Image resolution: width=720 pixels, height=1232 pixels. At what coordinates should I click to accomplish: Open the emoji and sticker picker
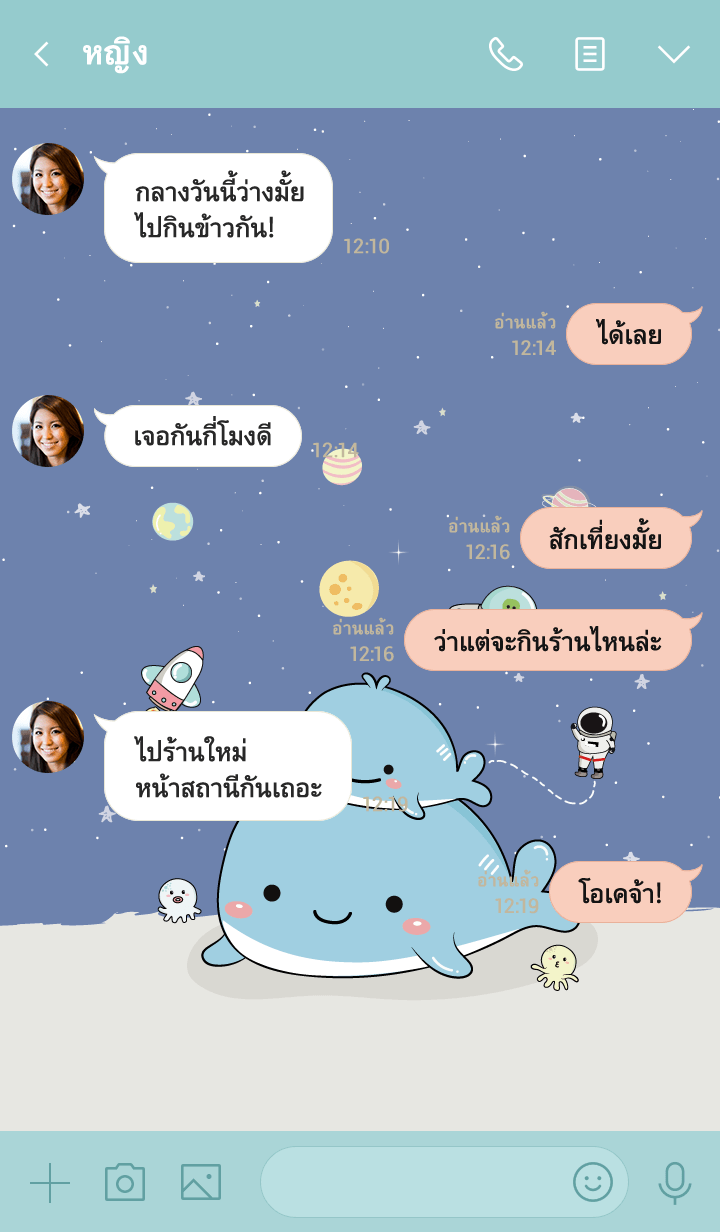592,1182
